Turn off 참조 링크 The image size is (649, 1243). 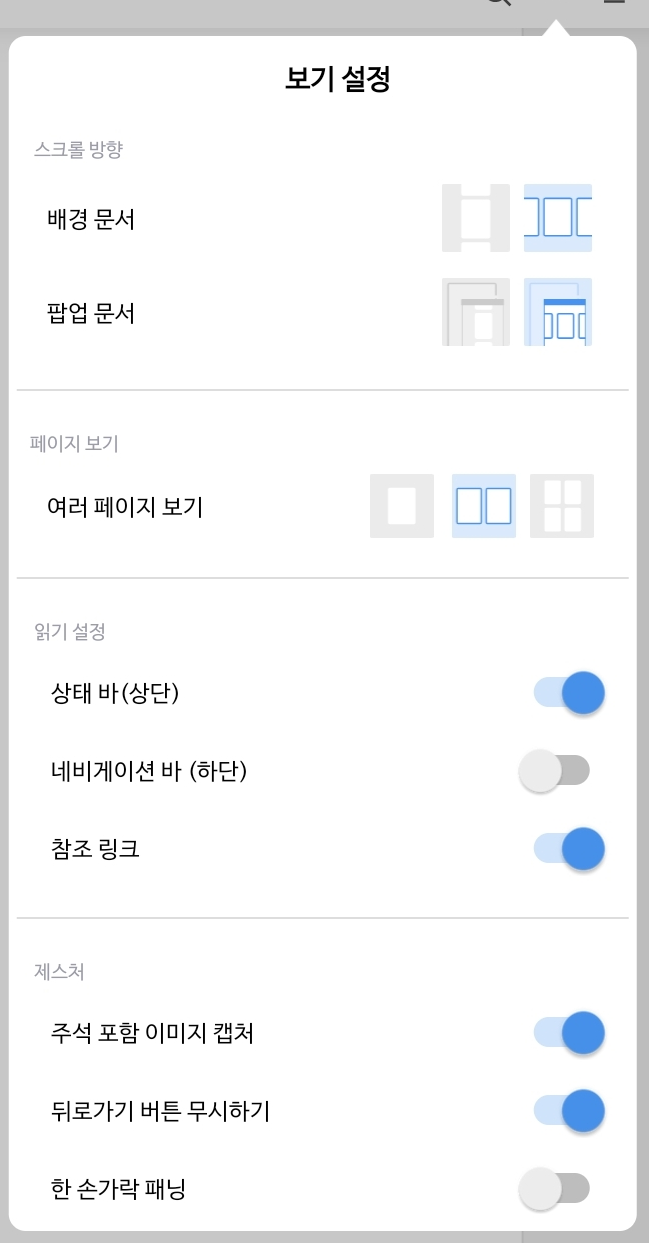click(x=569, y=849)
